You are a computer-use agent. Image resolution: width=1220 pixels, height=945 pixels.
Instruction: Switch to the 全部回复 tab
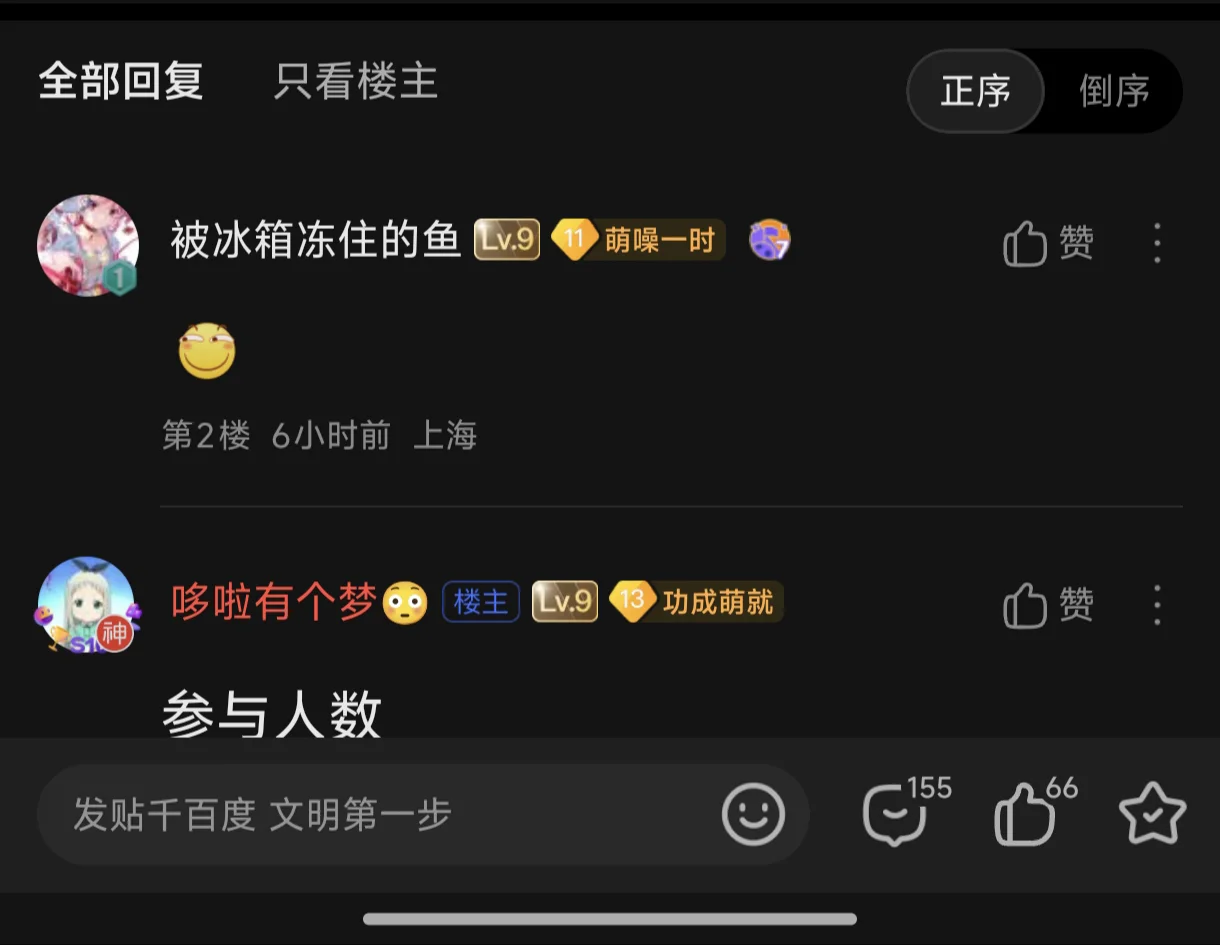[121, 82]
